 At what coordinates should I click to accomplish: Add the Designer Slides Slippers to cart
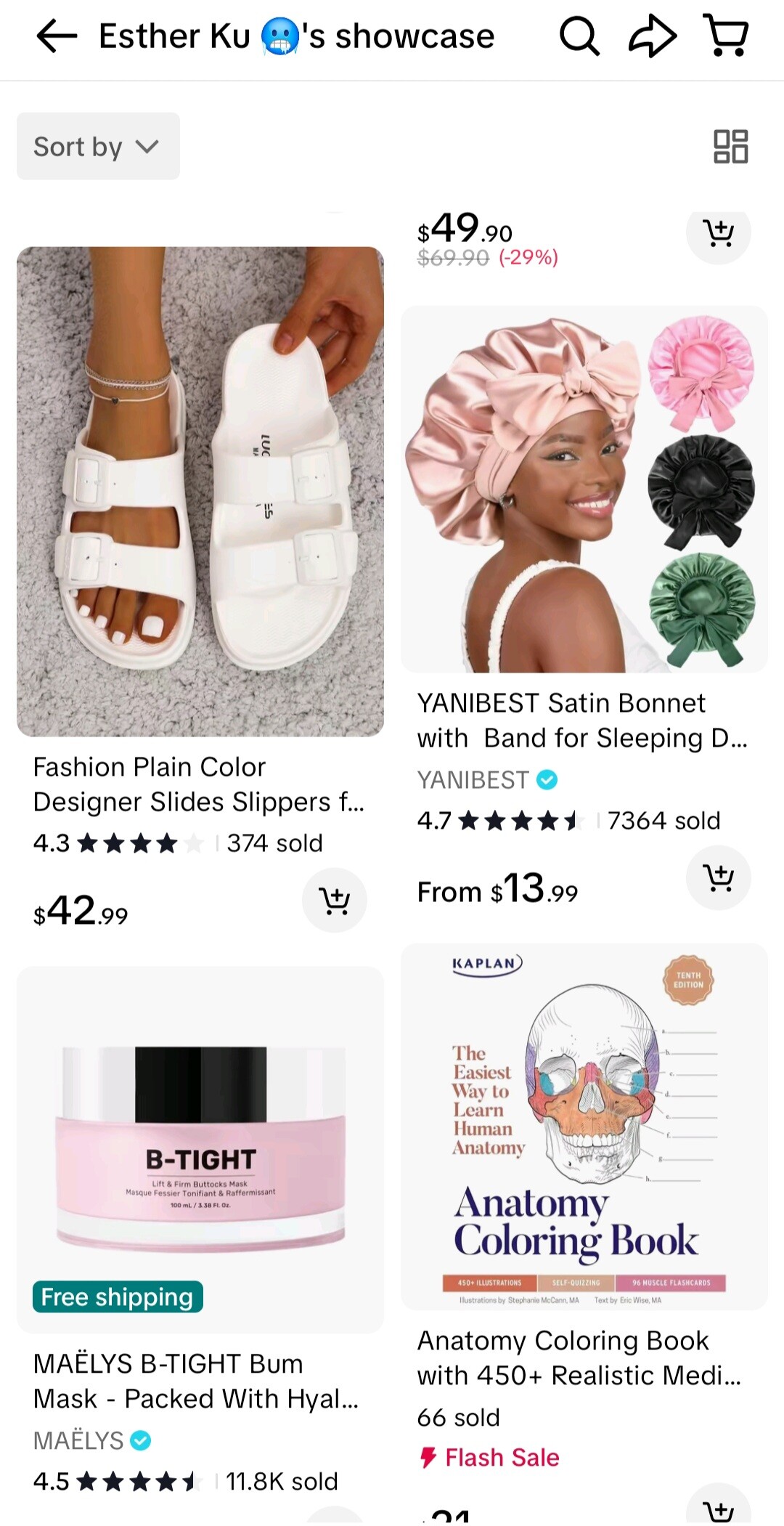click(335, 900)
